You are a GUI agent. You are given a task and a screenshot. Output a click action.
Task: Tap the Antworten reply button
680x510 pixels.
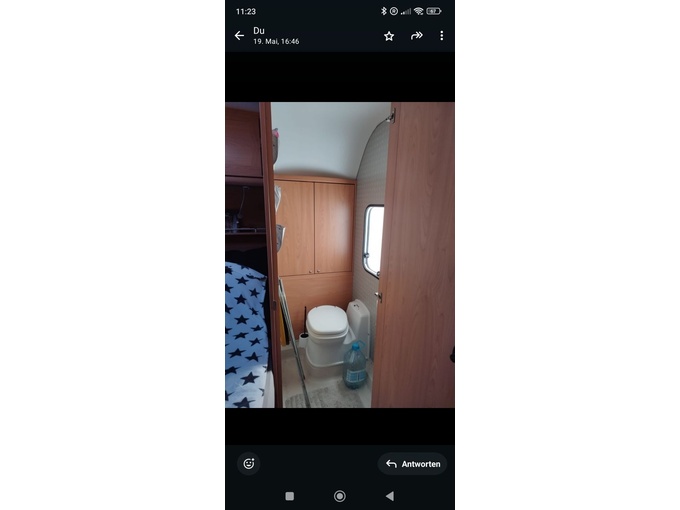point(413,464)
